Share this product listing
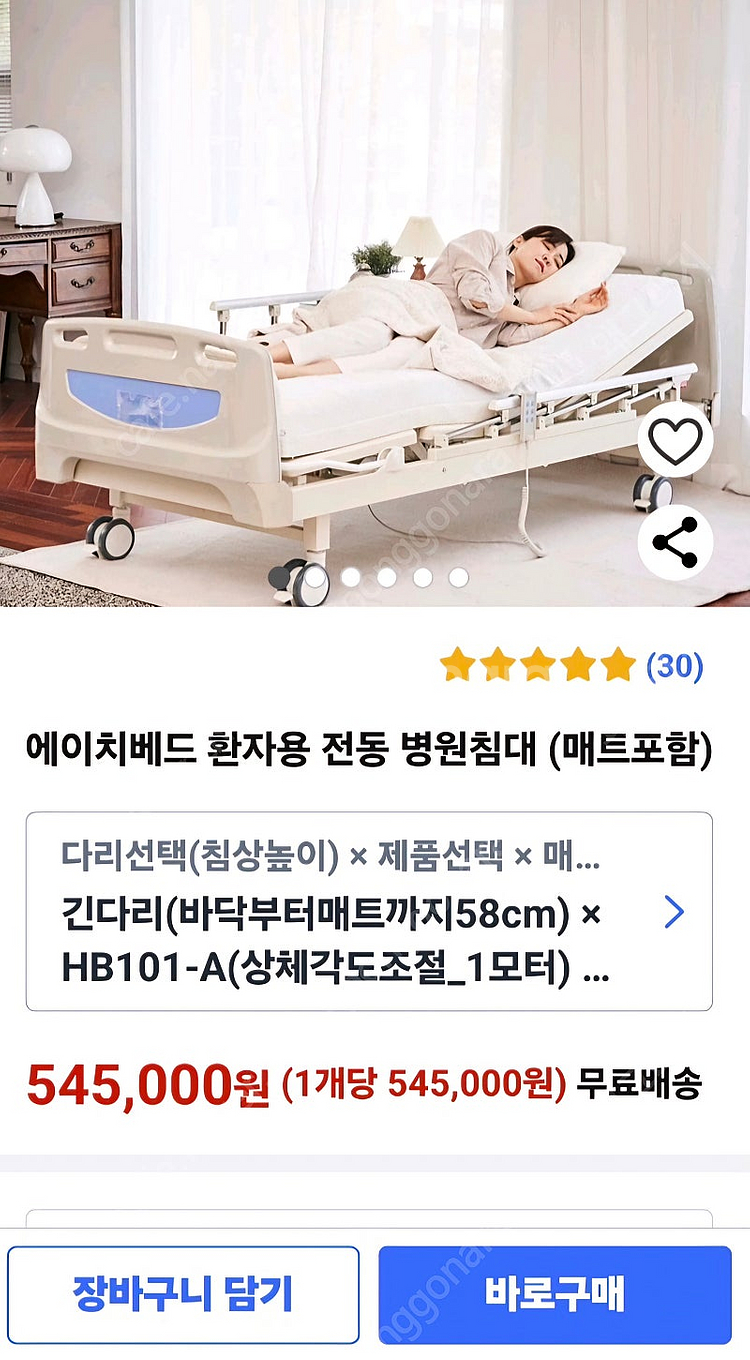 point(675,543)
